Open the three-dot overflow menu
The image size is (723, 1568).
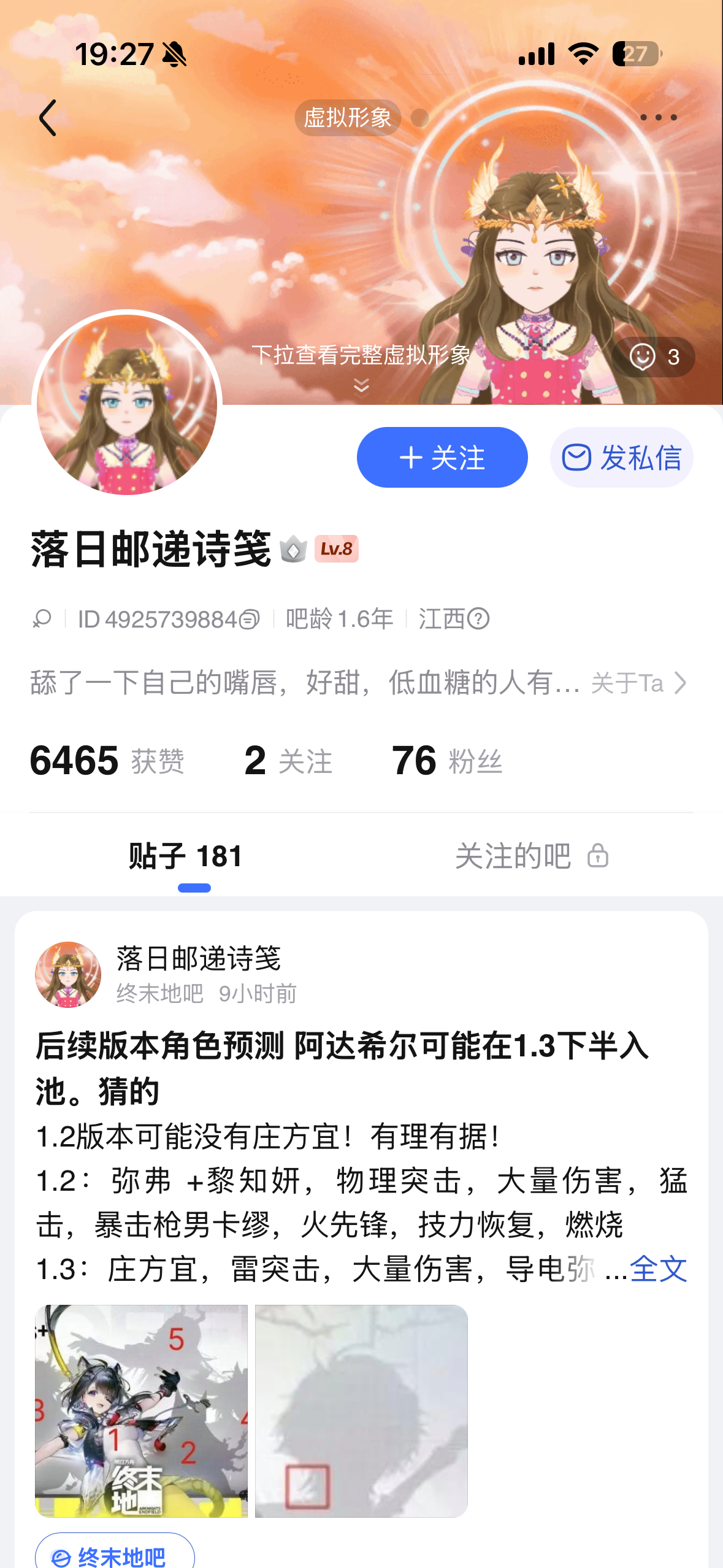click(658, 117)
